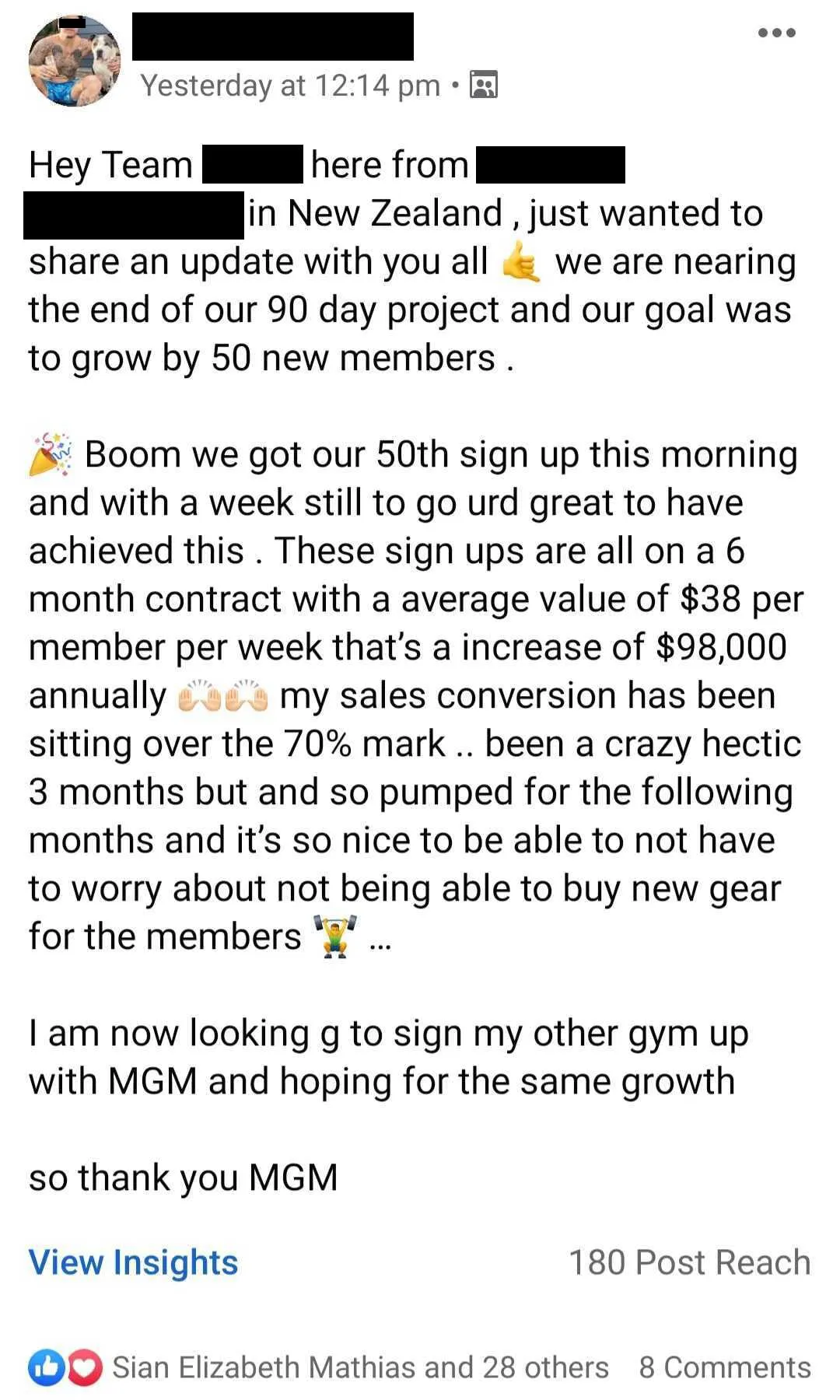Tap the redacted author name in header
Viewport: 840px width, 1400px height.
(x=273, y=37)
